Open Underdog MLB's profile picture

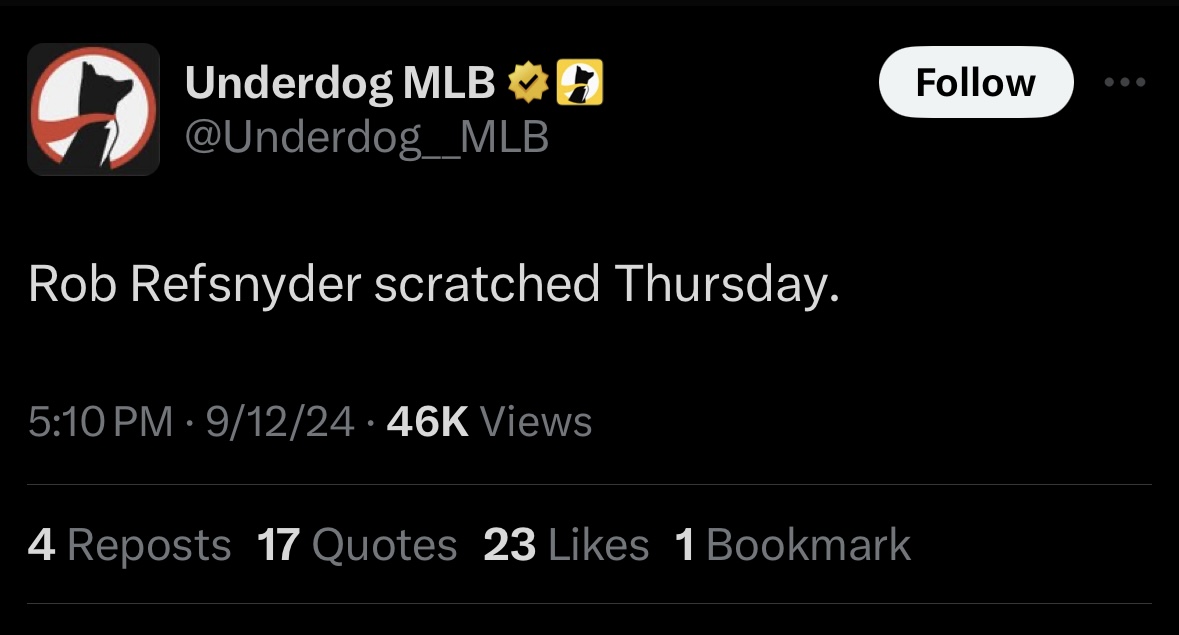(x=93, y=109)
